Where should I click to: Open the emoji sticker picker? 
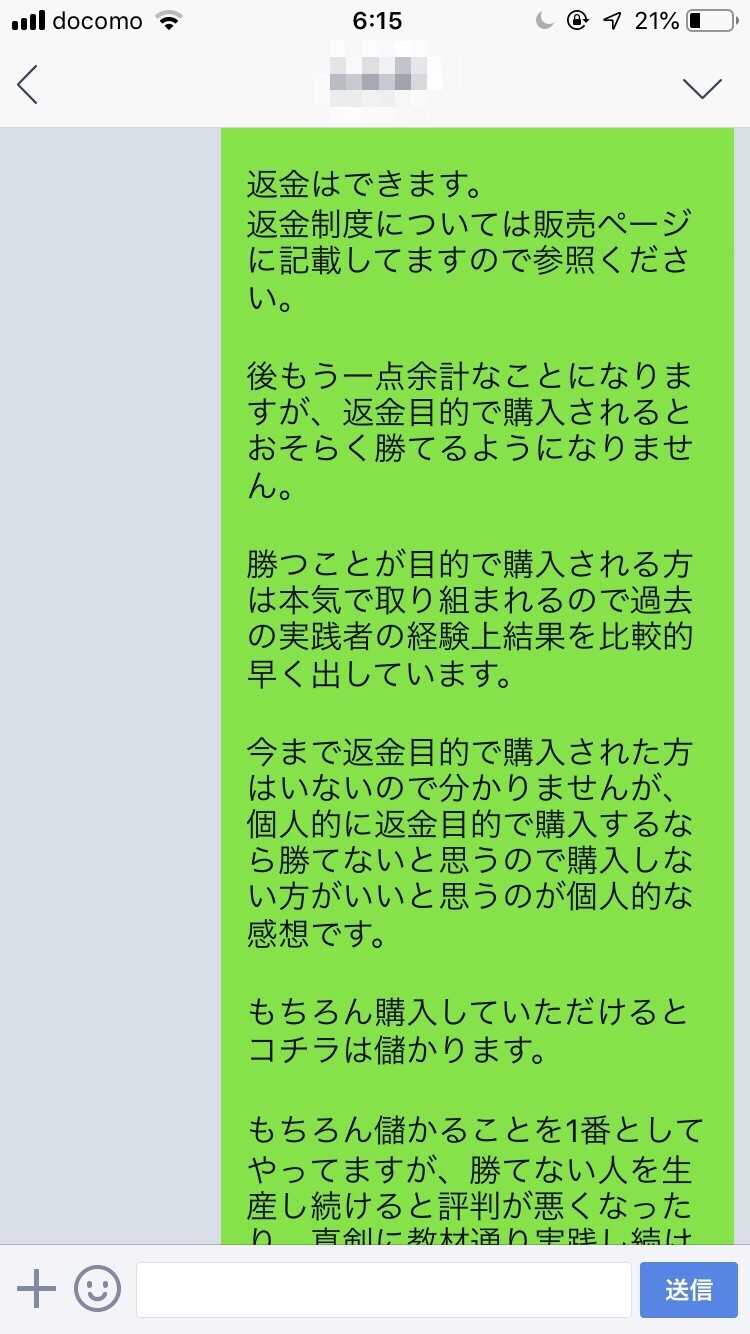pyautogui.click(x=97, y=1289)
